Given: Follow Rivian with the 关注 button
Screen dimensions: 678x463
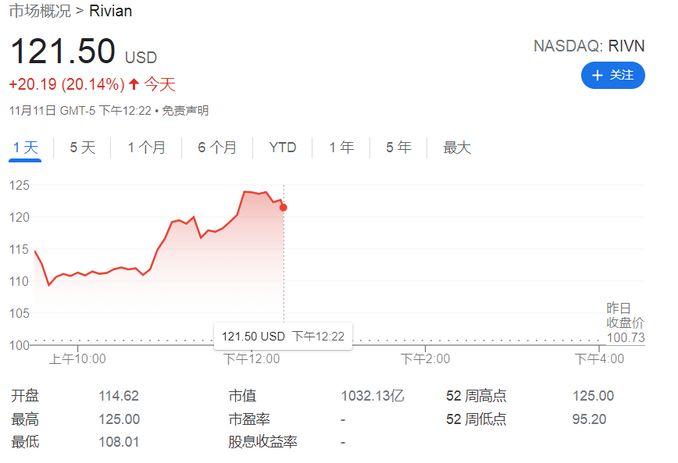Looking at the screenshot, I should (613, 75).
